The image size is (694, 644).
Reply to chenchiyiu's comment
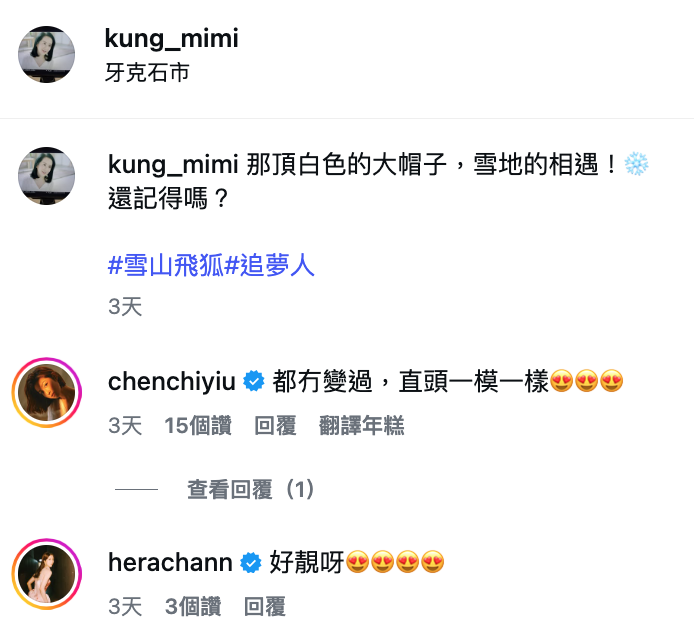click(275, 426)
